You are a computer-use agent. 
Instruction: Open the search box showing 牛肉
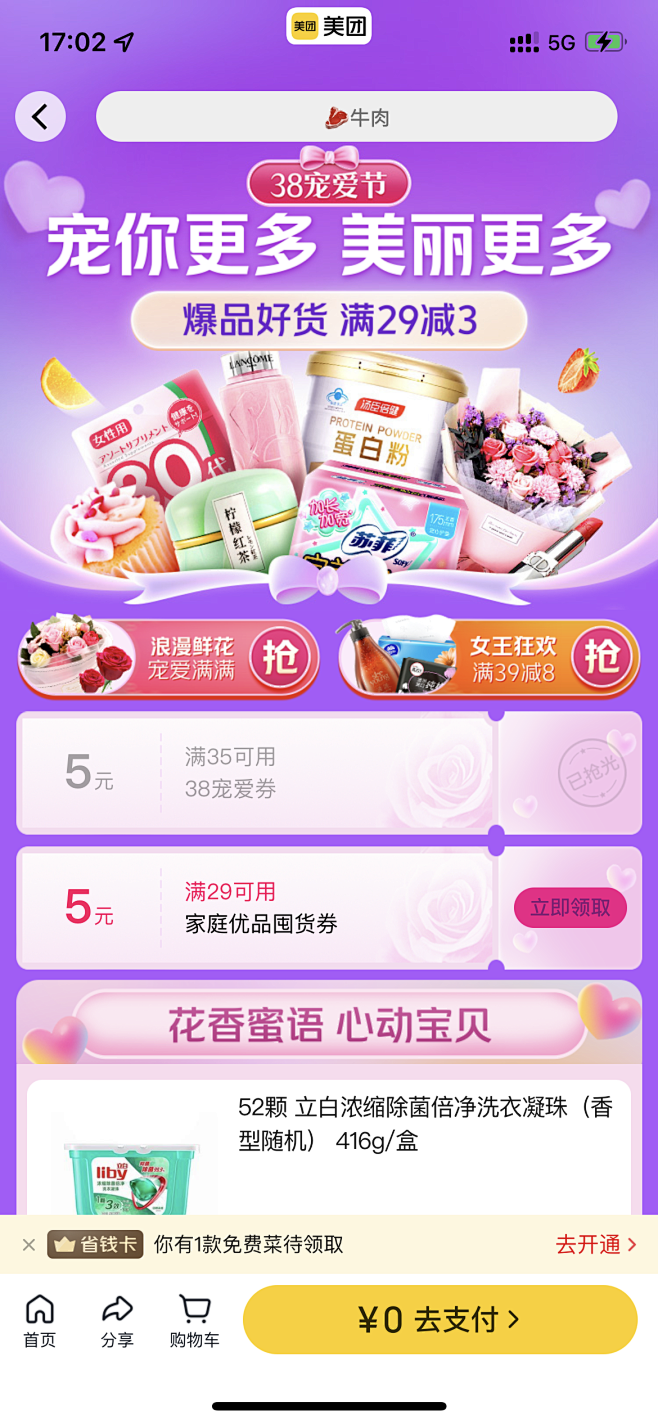357,117
